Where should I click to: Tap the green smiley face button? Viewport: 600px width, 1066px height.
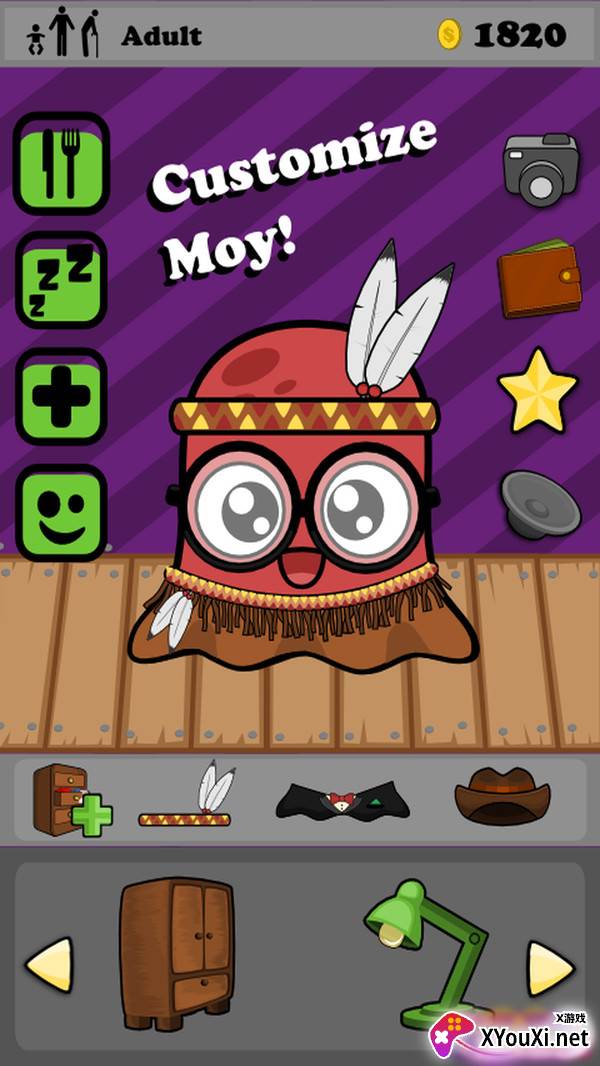pyautogui.click(x=61, y=513)
